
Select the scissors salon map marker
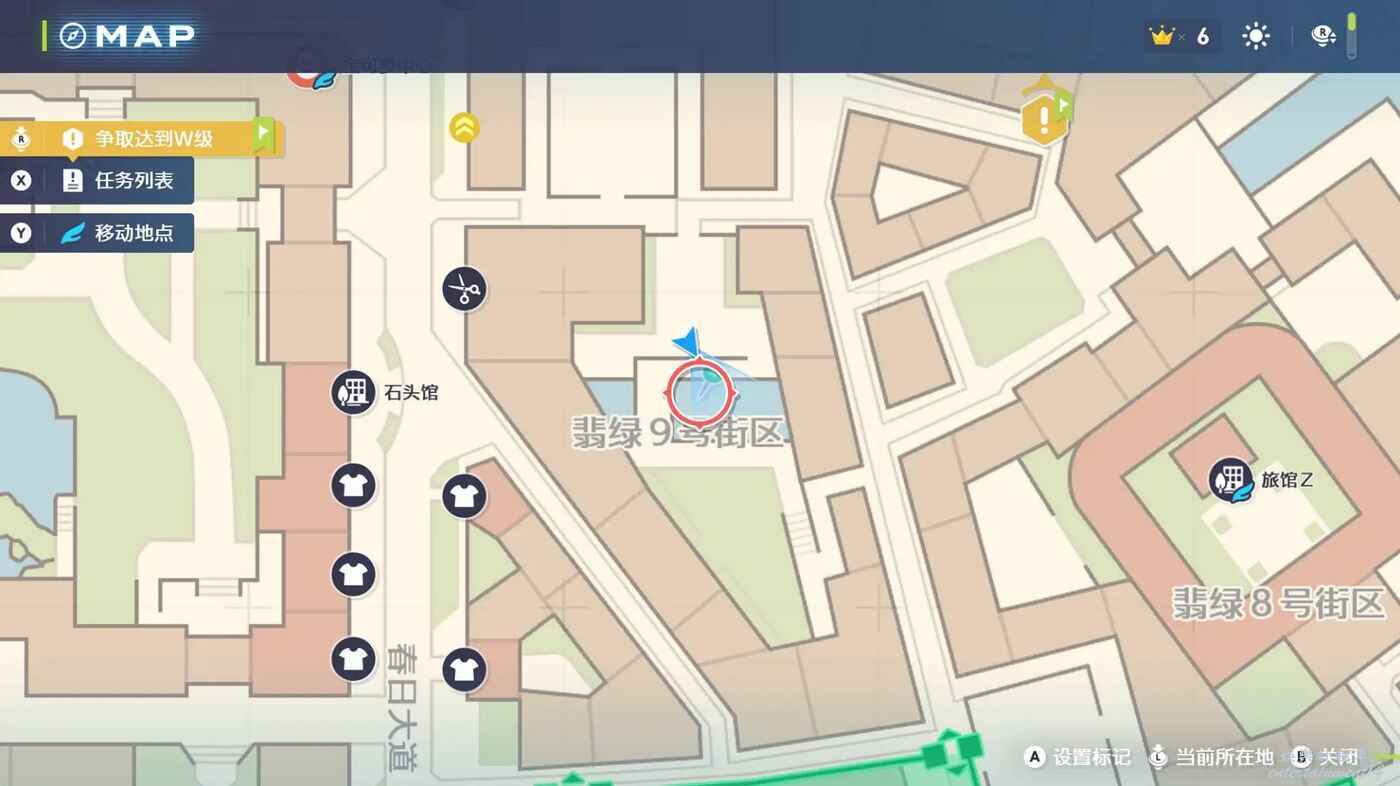[464, 289]
